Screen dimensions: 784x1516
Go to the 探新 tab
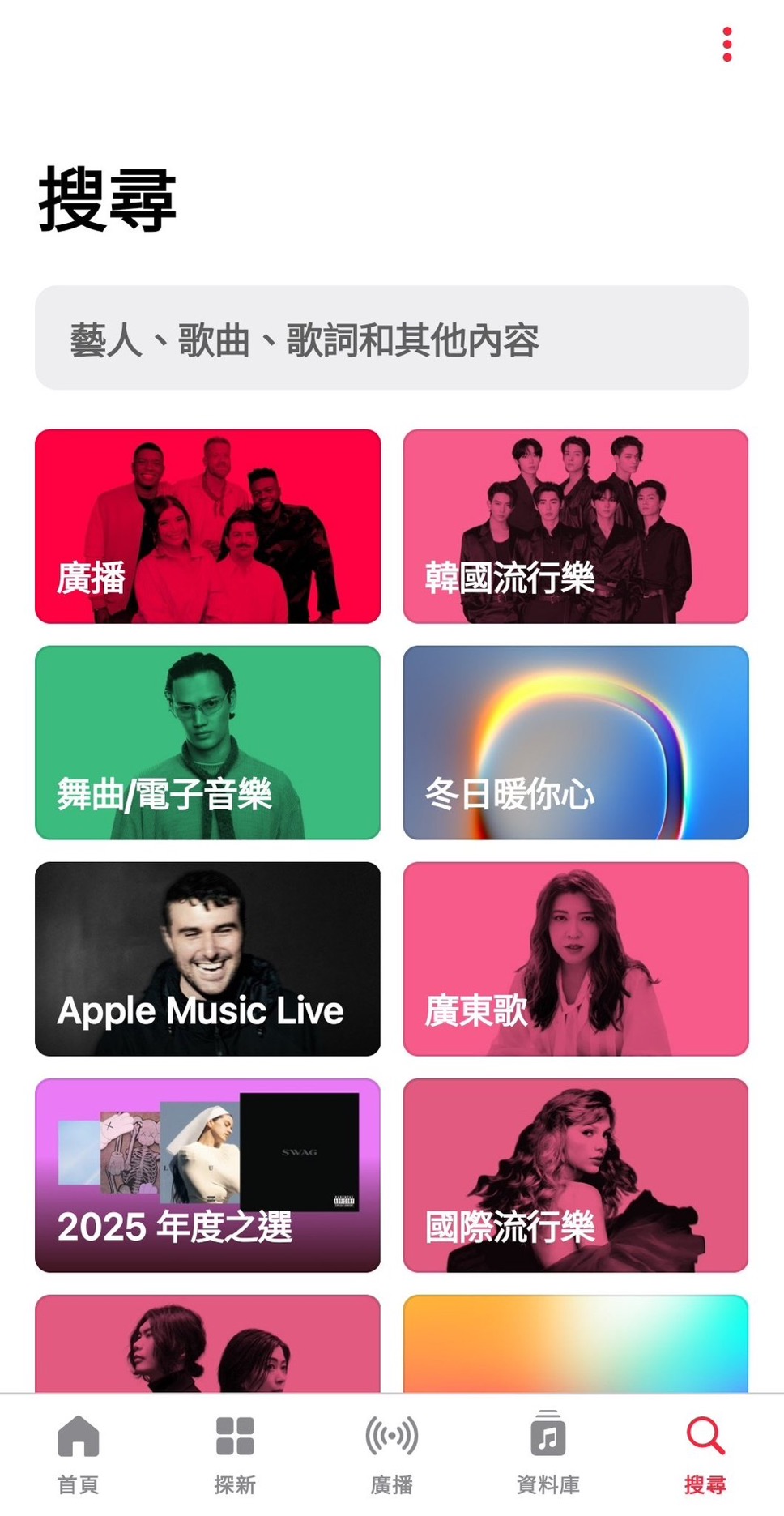click(x=235, y=1454)
